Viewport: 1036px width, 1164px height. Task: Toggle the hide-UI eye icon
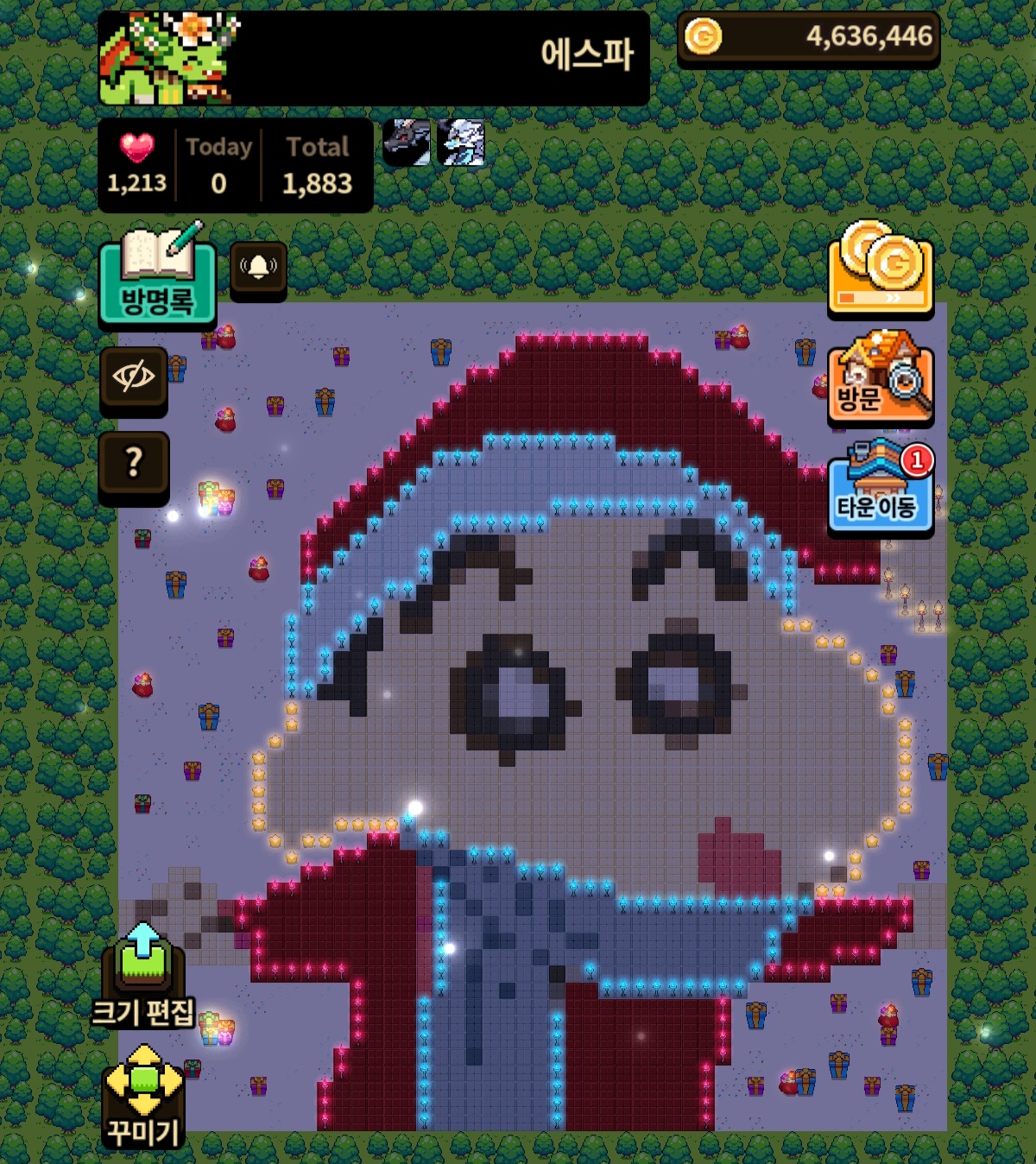pyautogui.click(x=134, y=377)
